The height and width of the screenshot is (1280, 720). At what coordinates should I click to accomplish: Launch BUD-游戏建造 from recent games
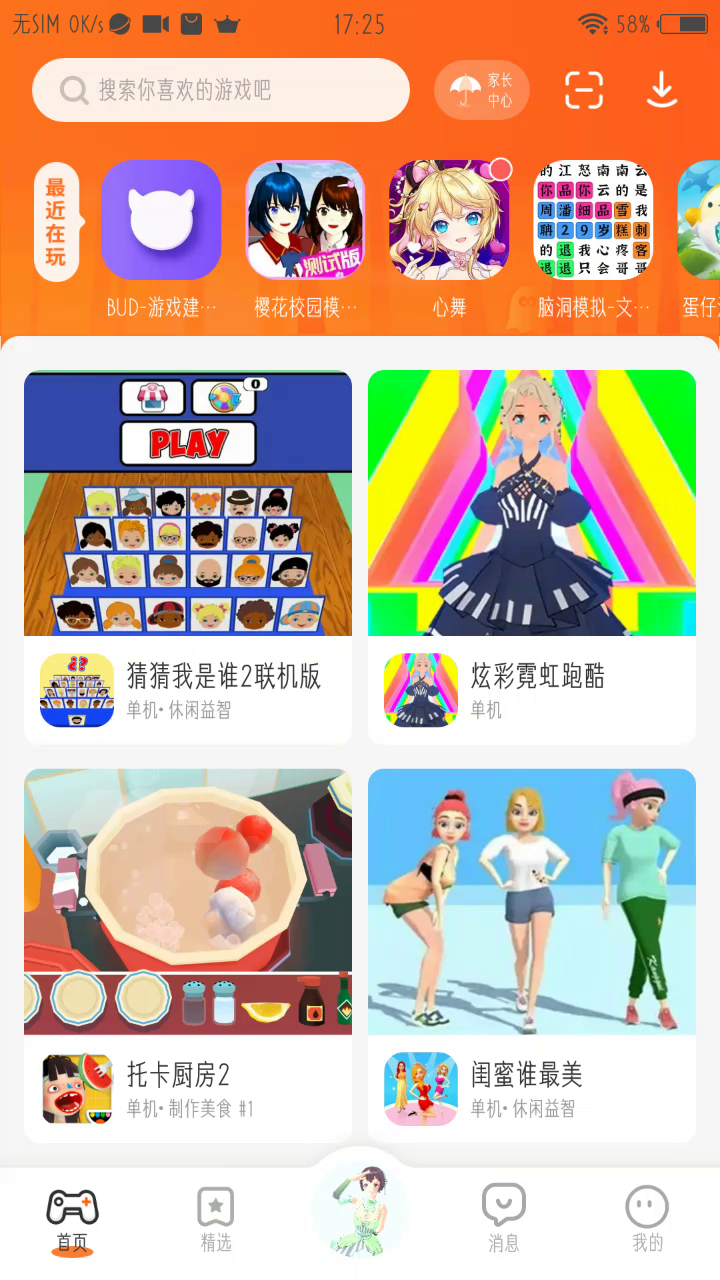(161, 220)
